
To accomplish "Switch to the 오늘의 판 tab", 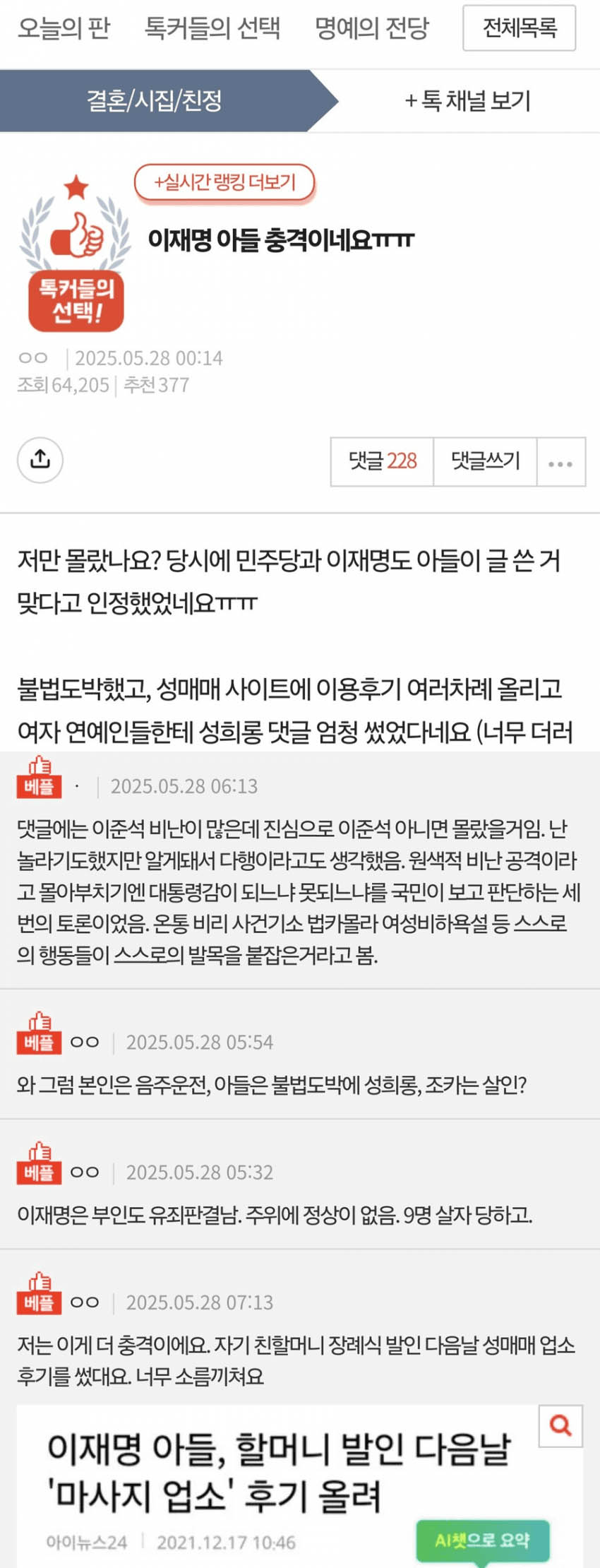I will (x=64, y=28).
